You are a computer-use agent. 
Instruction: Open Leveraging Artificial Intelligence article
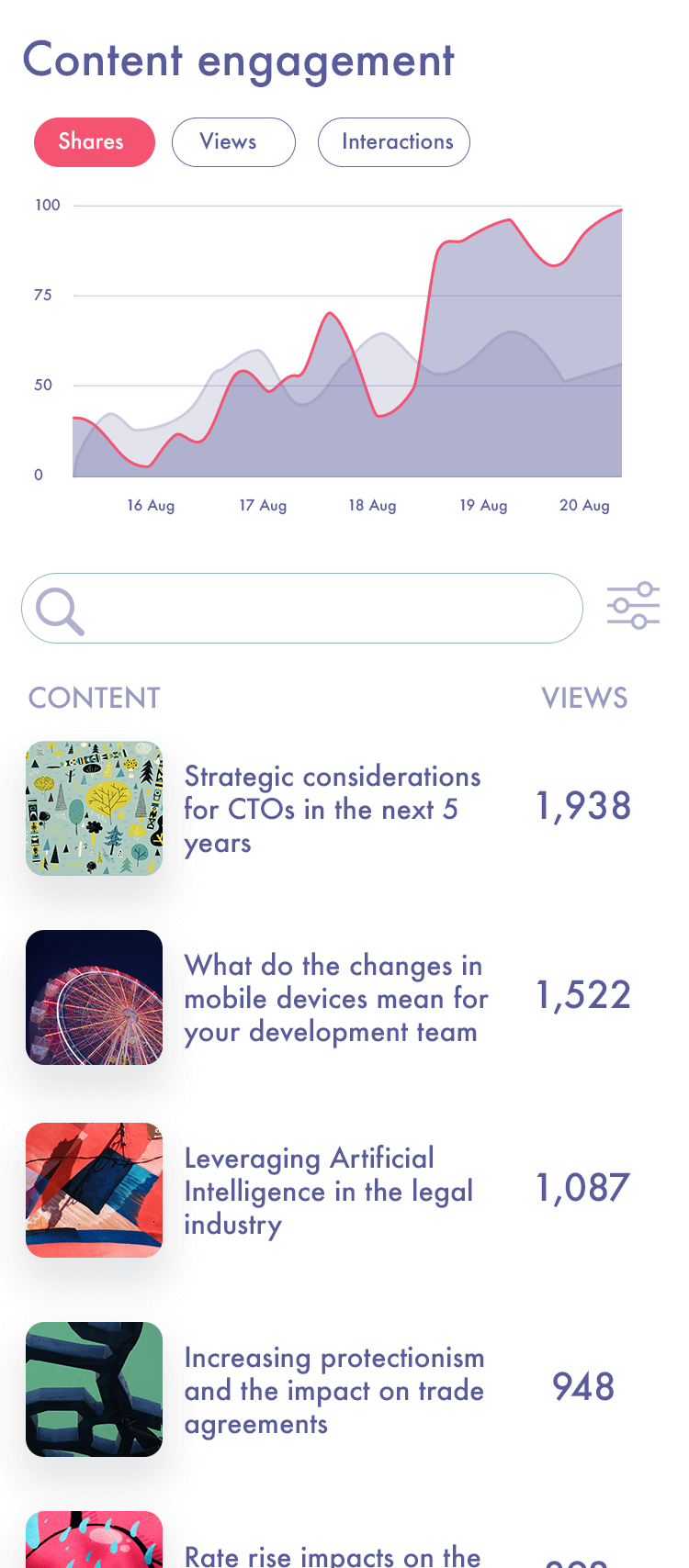328,1191
